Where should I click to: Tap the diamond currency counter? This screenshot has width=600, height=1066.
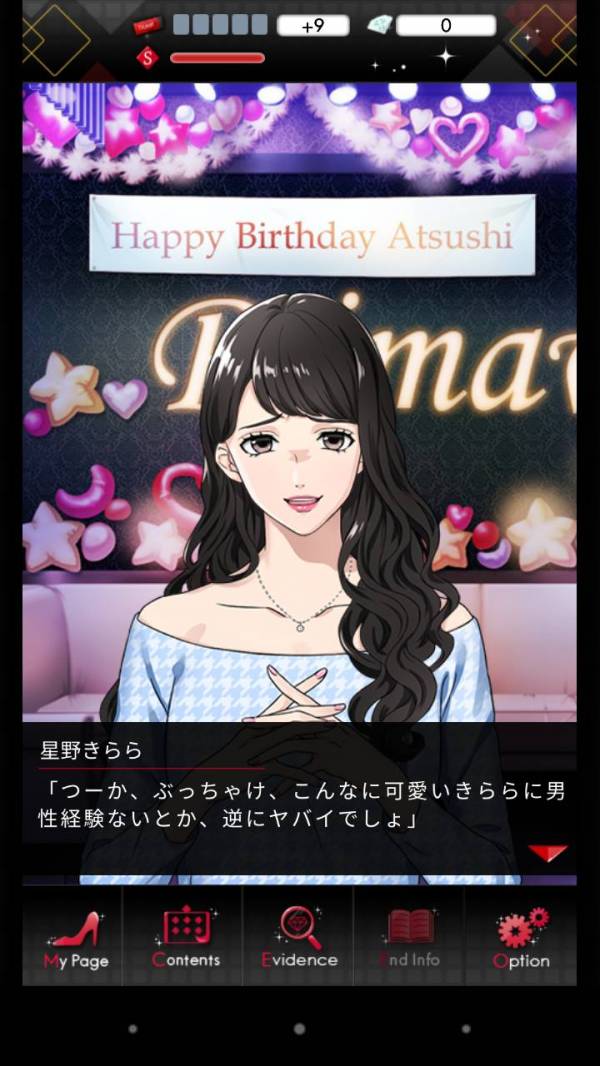pyautogui.click(x=445, y=26)
